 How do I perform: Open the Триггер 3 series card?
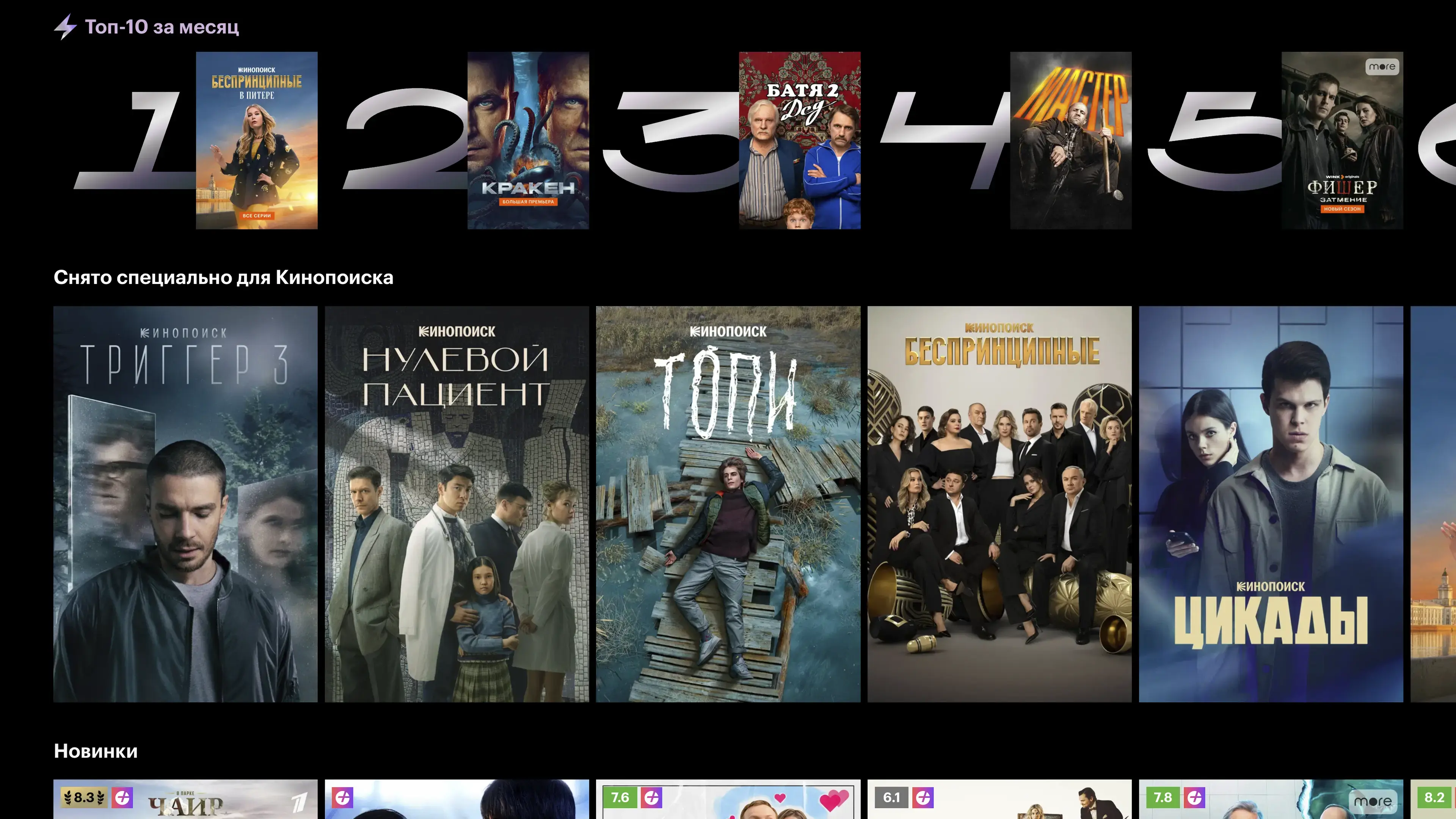(185, 504)
